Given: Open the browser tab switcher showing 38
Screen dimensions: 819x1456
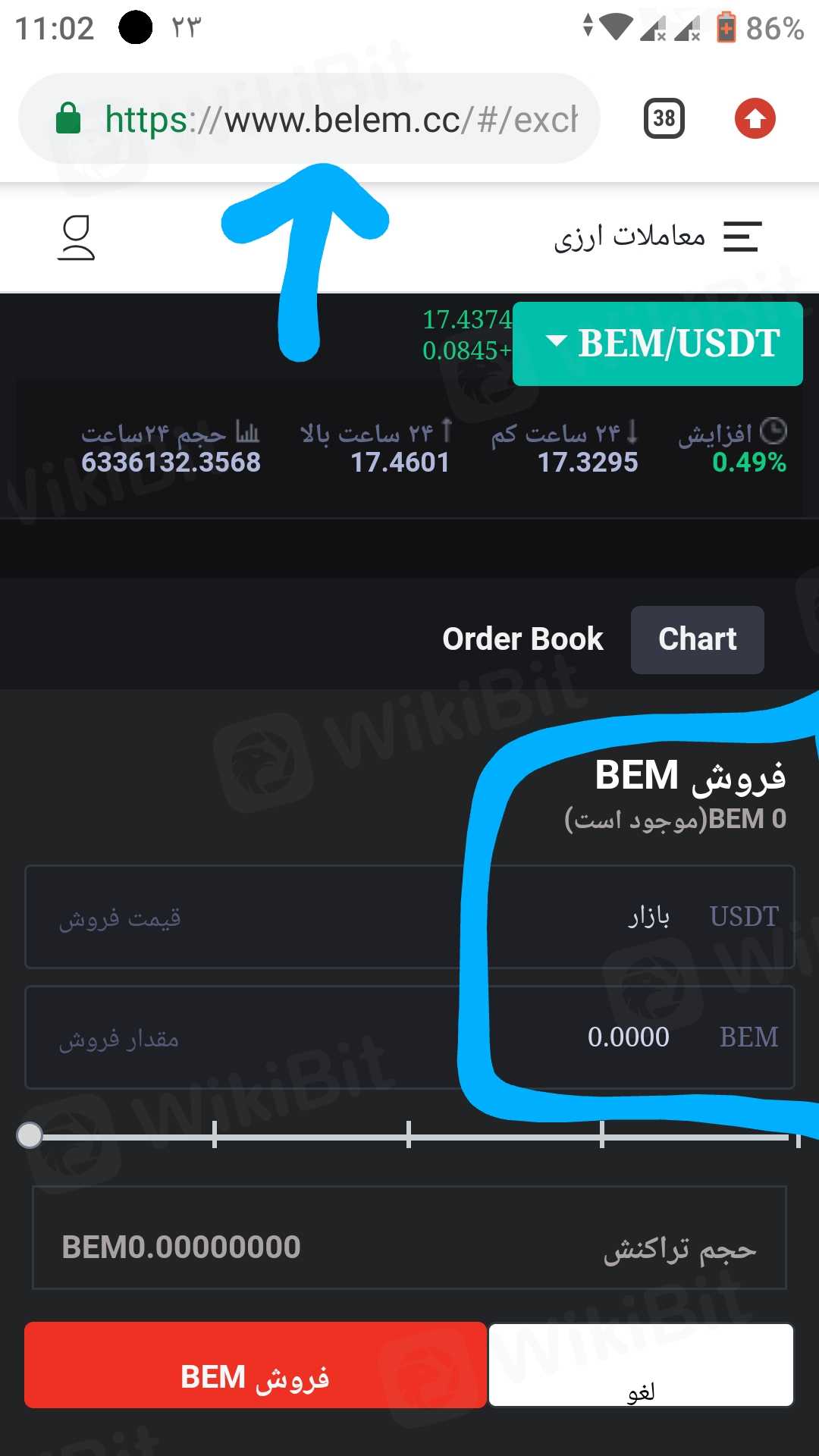Looking at the screenshot, I should [664, 118].
